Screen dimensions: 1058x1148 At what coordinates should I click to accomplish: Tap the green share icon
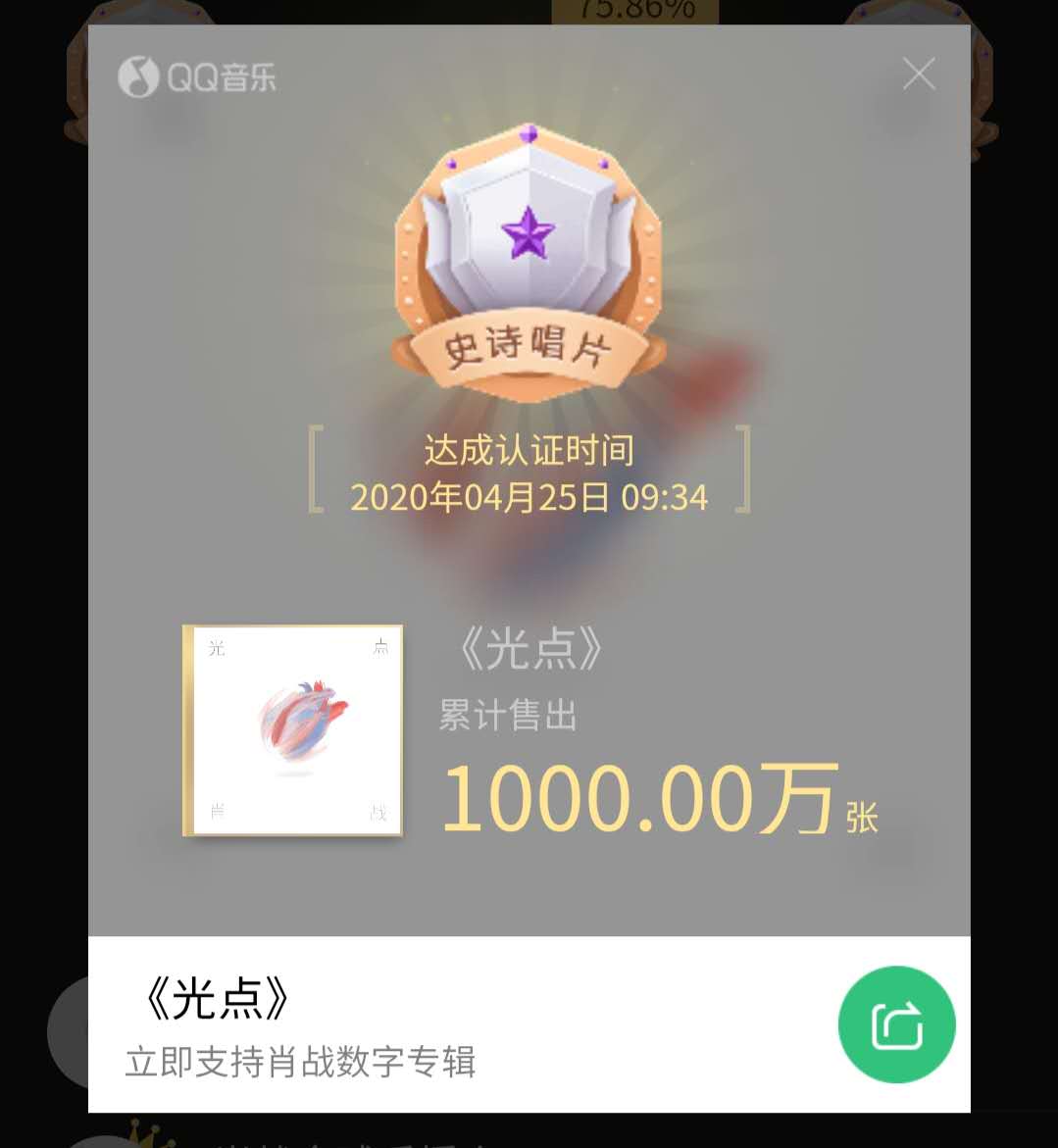[895, 1023]
